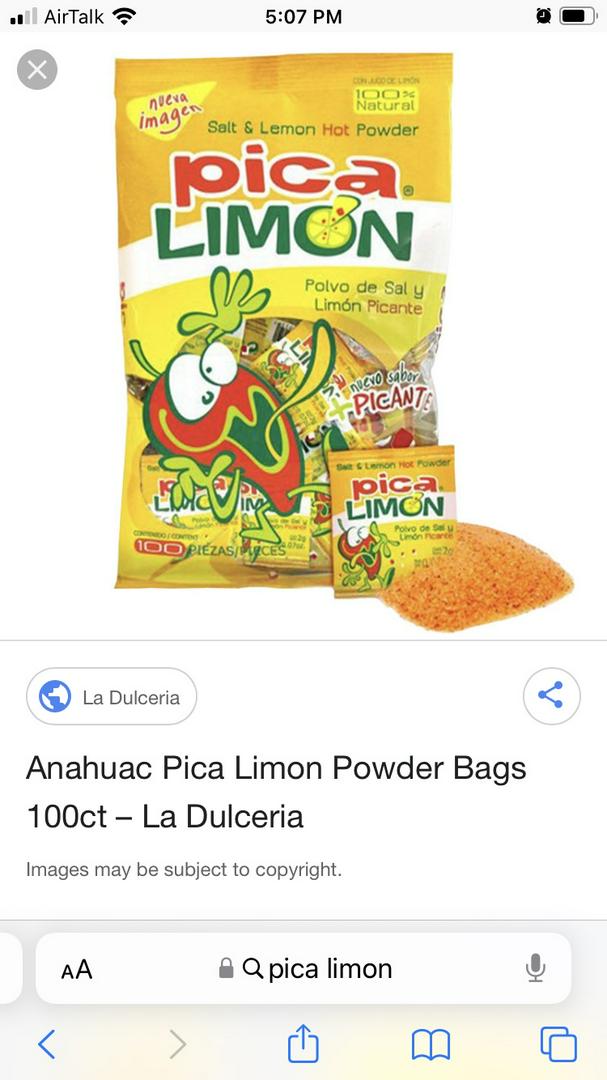Image resolution: width=607 pixels, height=1080 pixels.
Task: Go back to the previous page
Action: [x=46, y=1044]
